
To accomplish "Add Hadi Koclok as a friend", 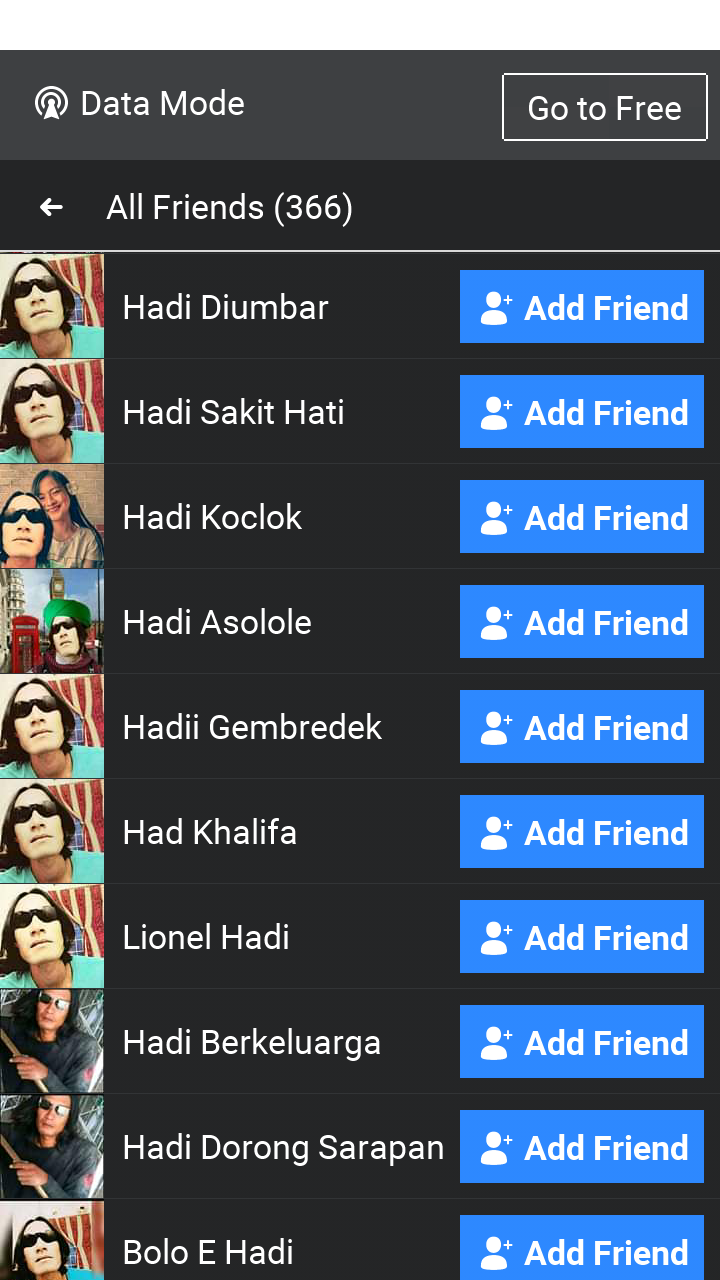I will pos(582,517).
